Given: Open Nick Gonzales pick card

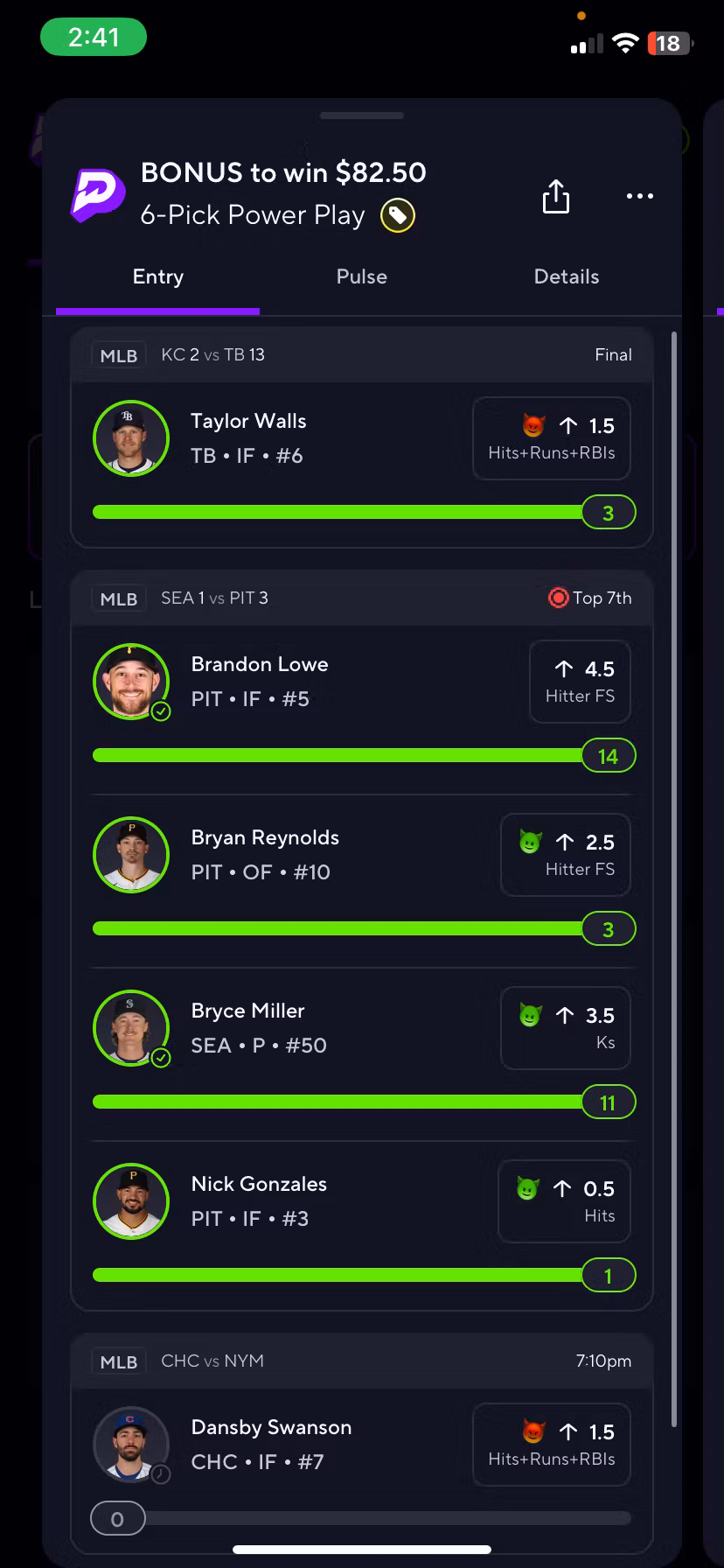Looking at the screenshot, I should pos(362,1227).
